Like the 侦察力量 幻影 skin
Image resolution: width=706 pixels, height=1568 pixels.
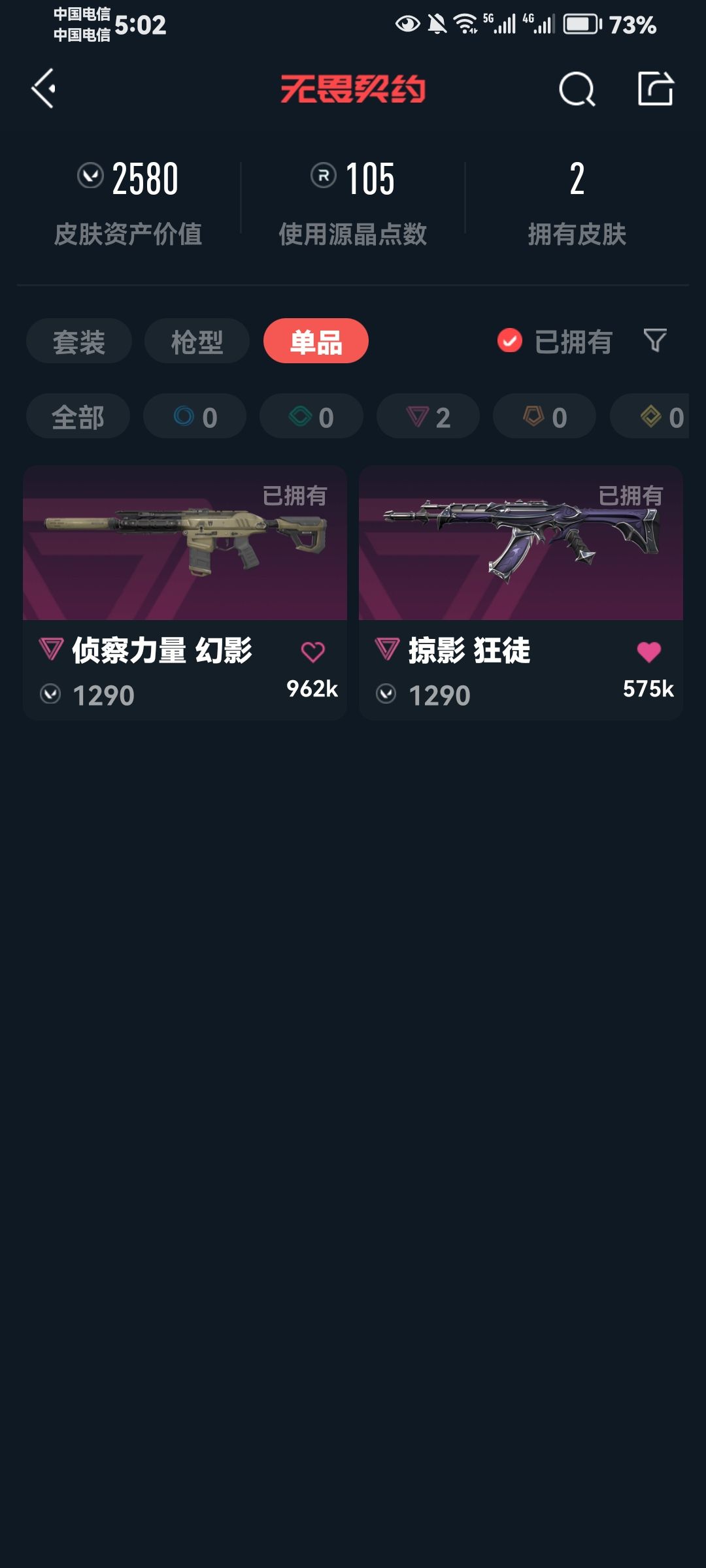pos(312,652)
